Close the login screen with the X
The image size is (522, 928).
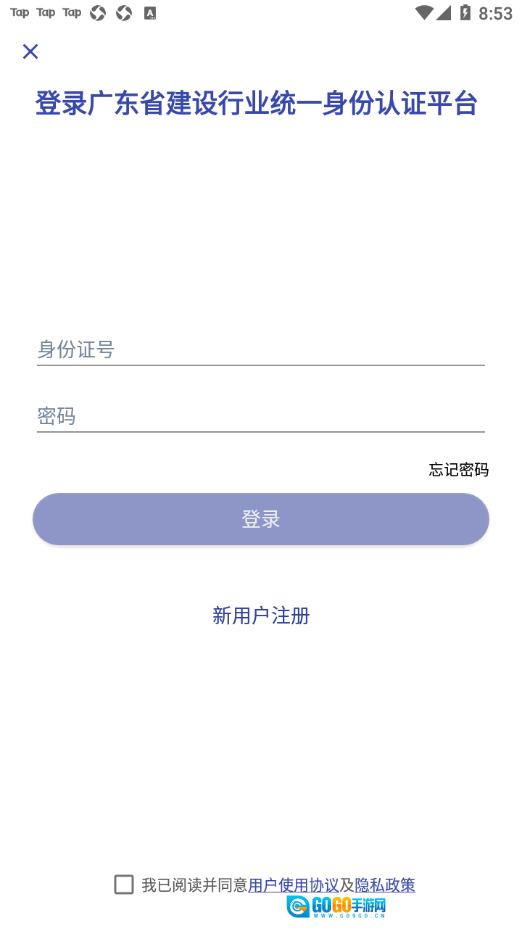(x=30, y=51)
